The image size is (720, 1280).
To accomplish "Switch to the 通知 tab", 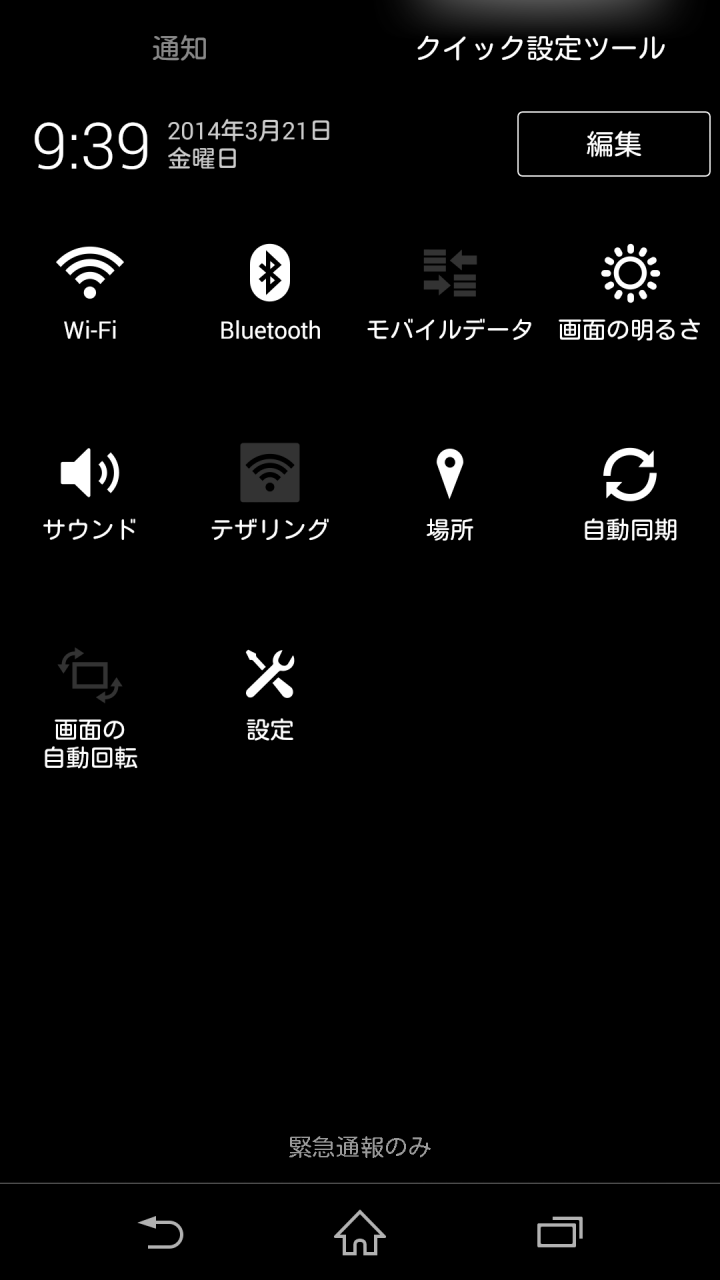I will click(x=180, y=48).
